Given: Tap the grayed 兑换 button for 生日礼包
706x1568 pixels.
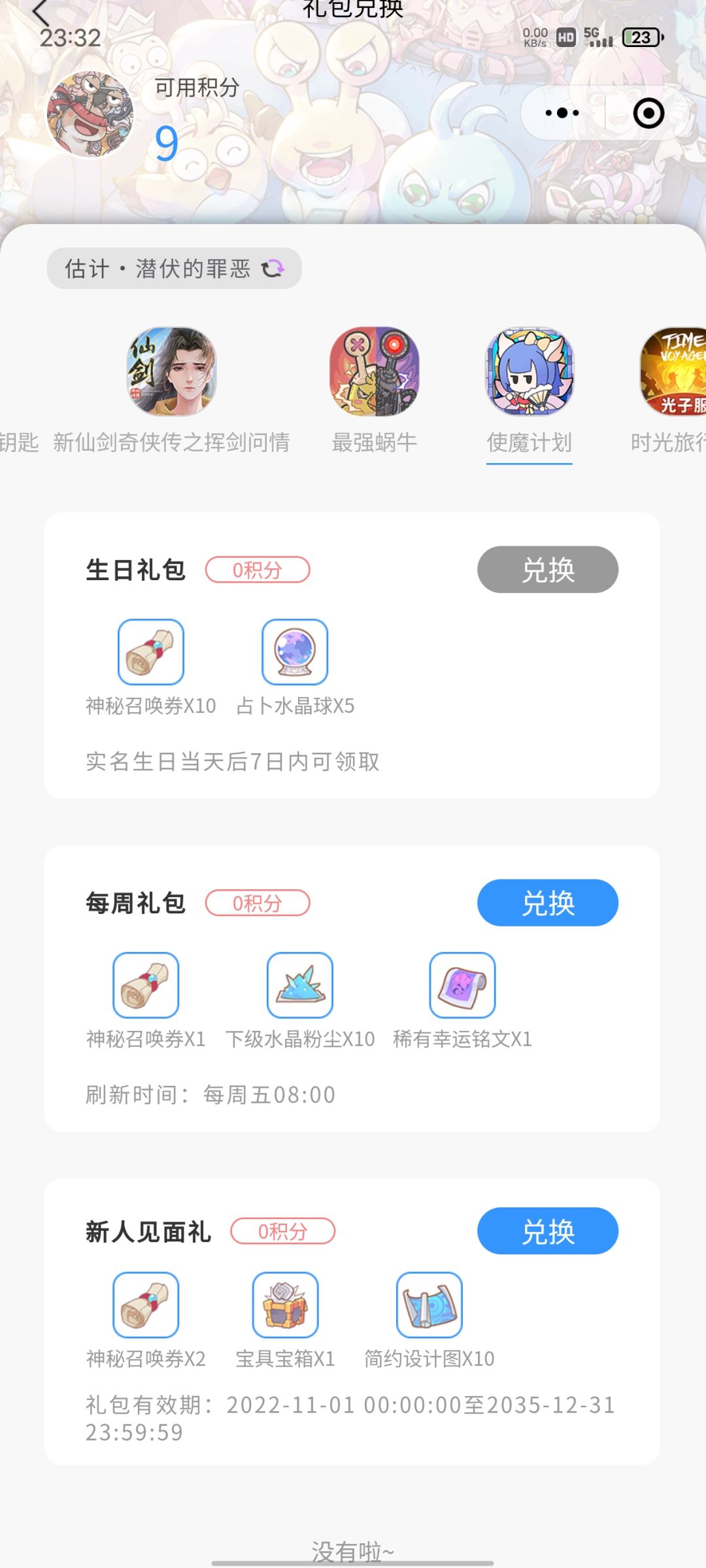Looking at the screenshot, I should [x=548, y=569].
